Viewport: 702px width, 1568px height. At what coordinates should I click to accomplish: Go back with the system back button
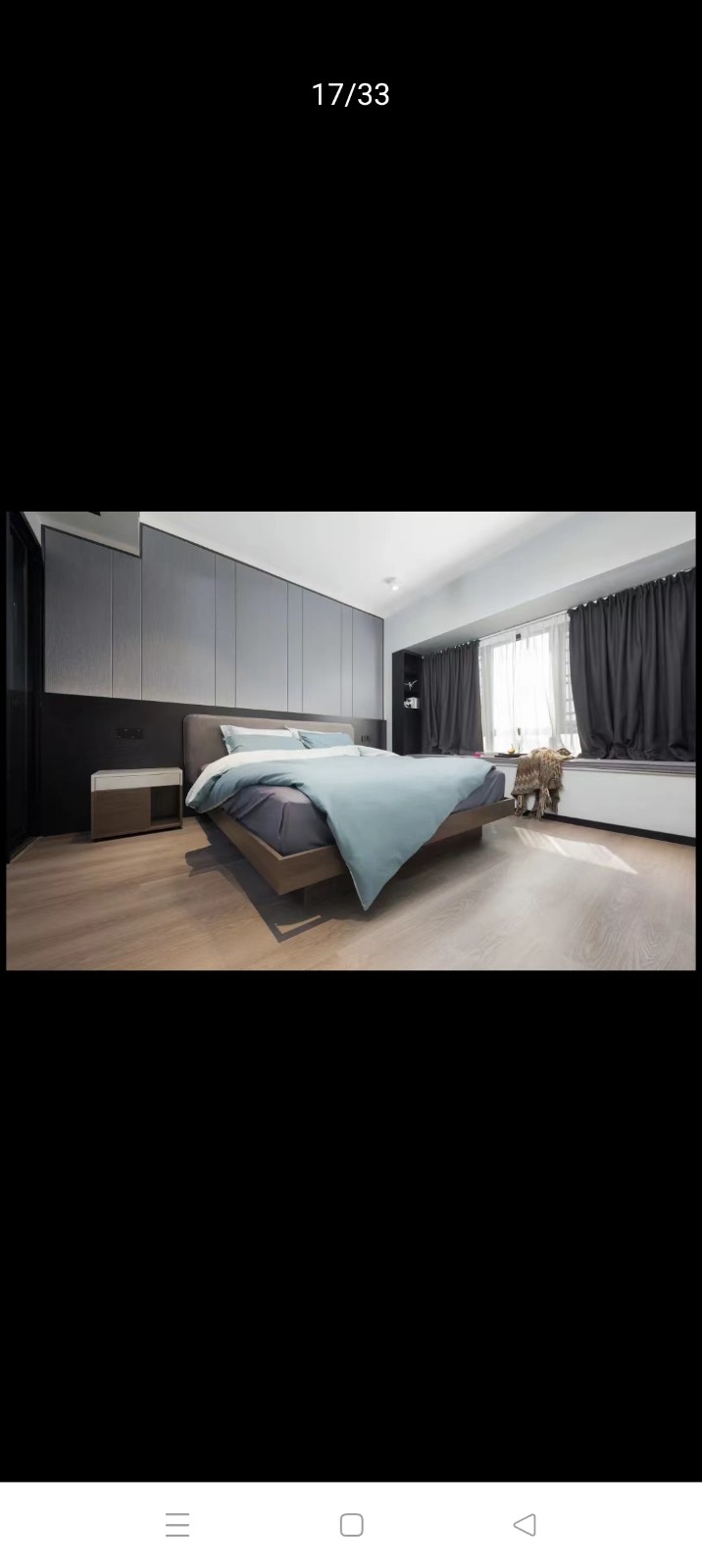click(x=525, y=1525)
